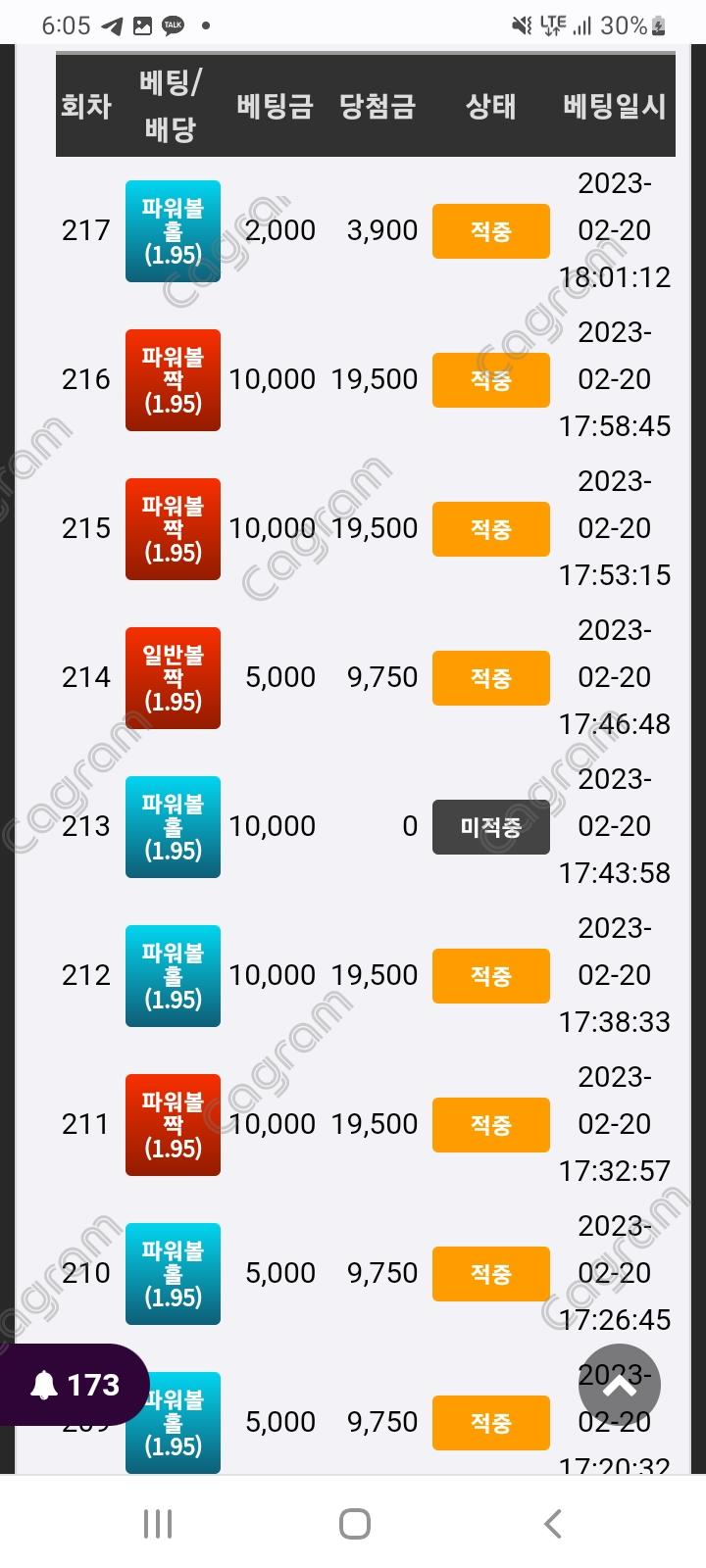Return to the home screen
Image resolution: width=706 pixels, height=1568 pixels.
[354, 1524]
